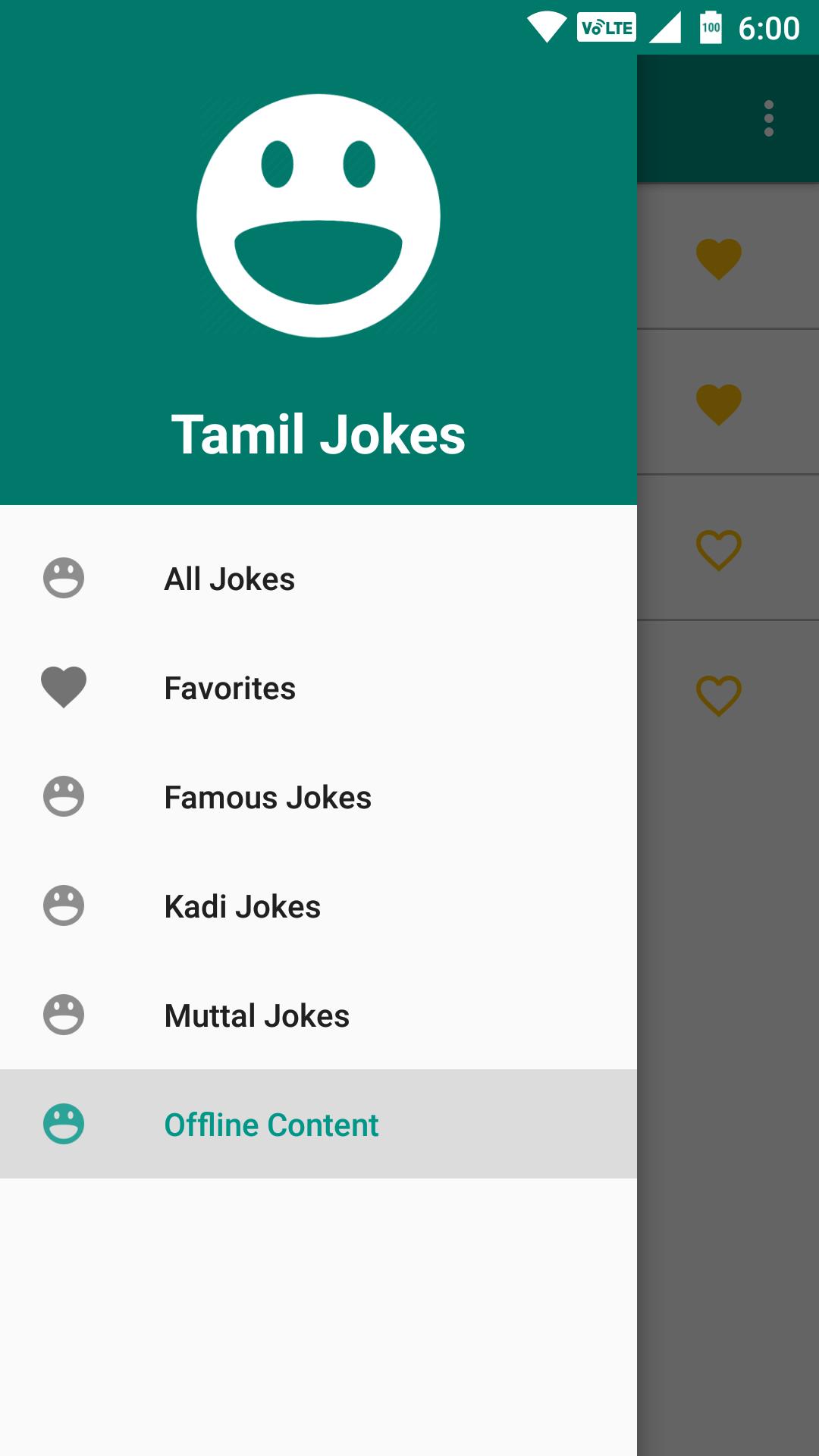
Task: Tap the Muttal Jokes smiley icon
Action: pyautogui.click(x=64, y=1015)
